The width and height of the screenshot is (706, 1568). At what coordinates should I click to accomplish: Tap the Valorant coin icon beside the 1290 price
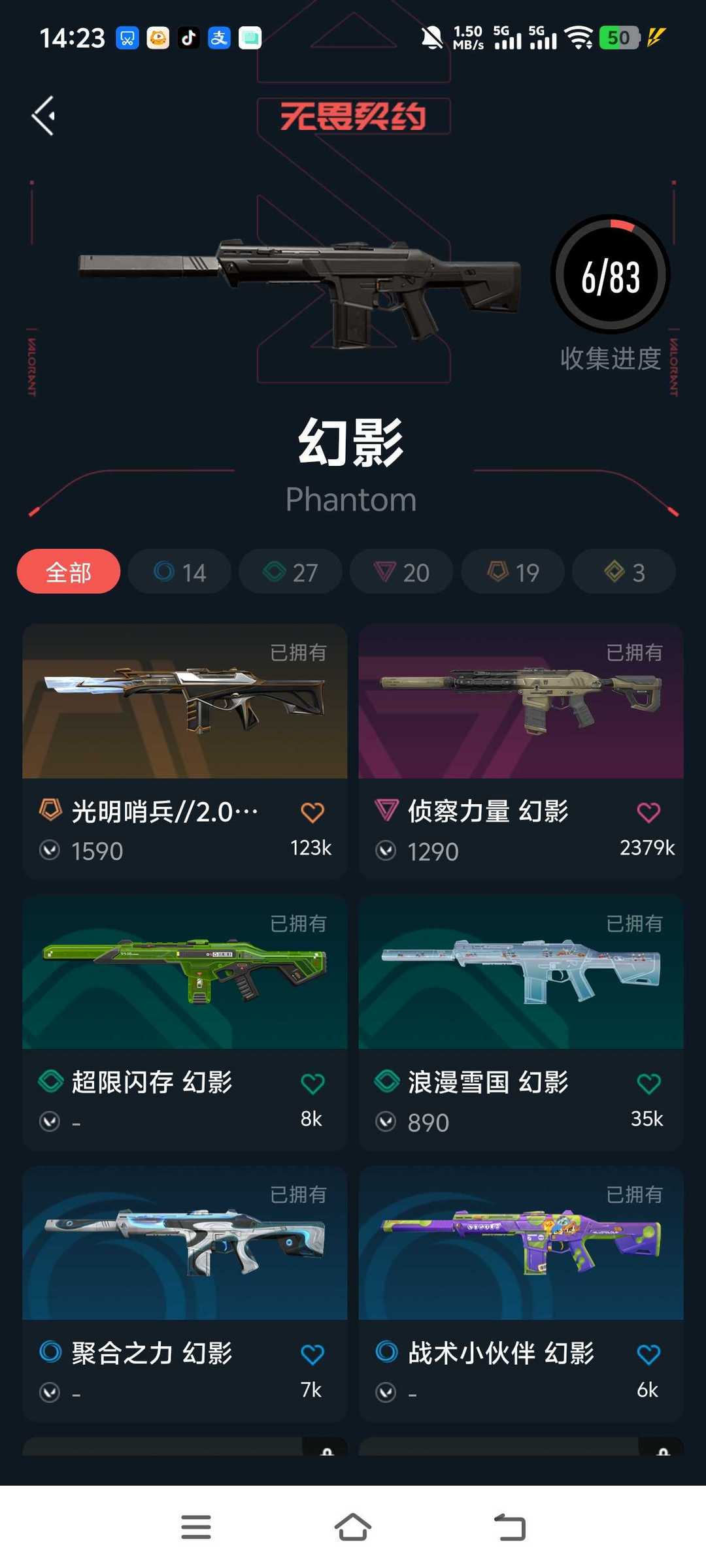tap(389, 851)
